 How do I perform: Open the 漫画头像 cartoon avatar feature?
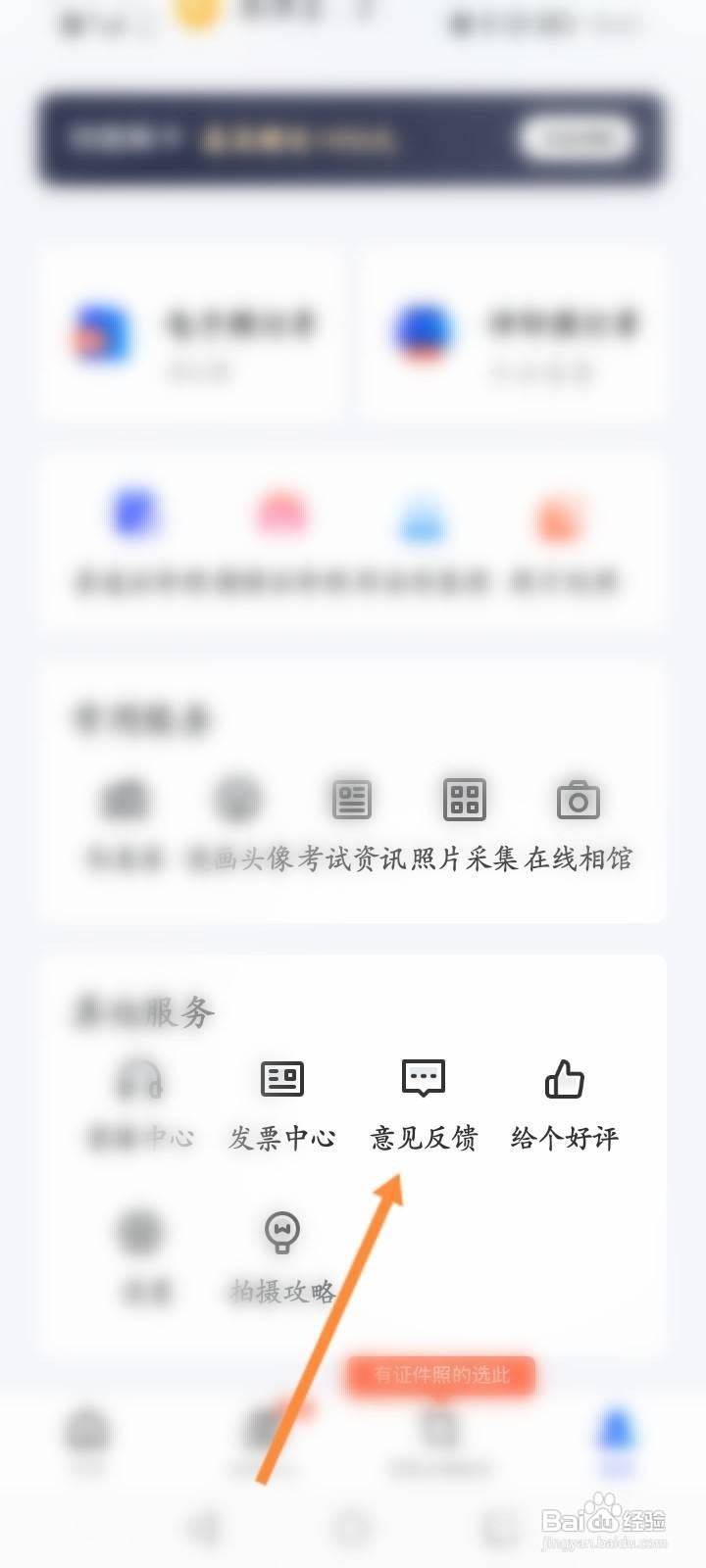[237, 799]
